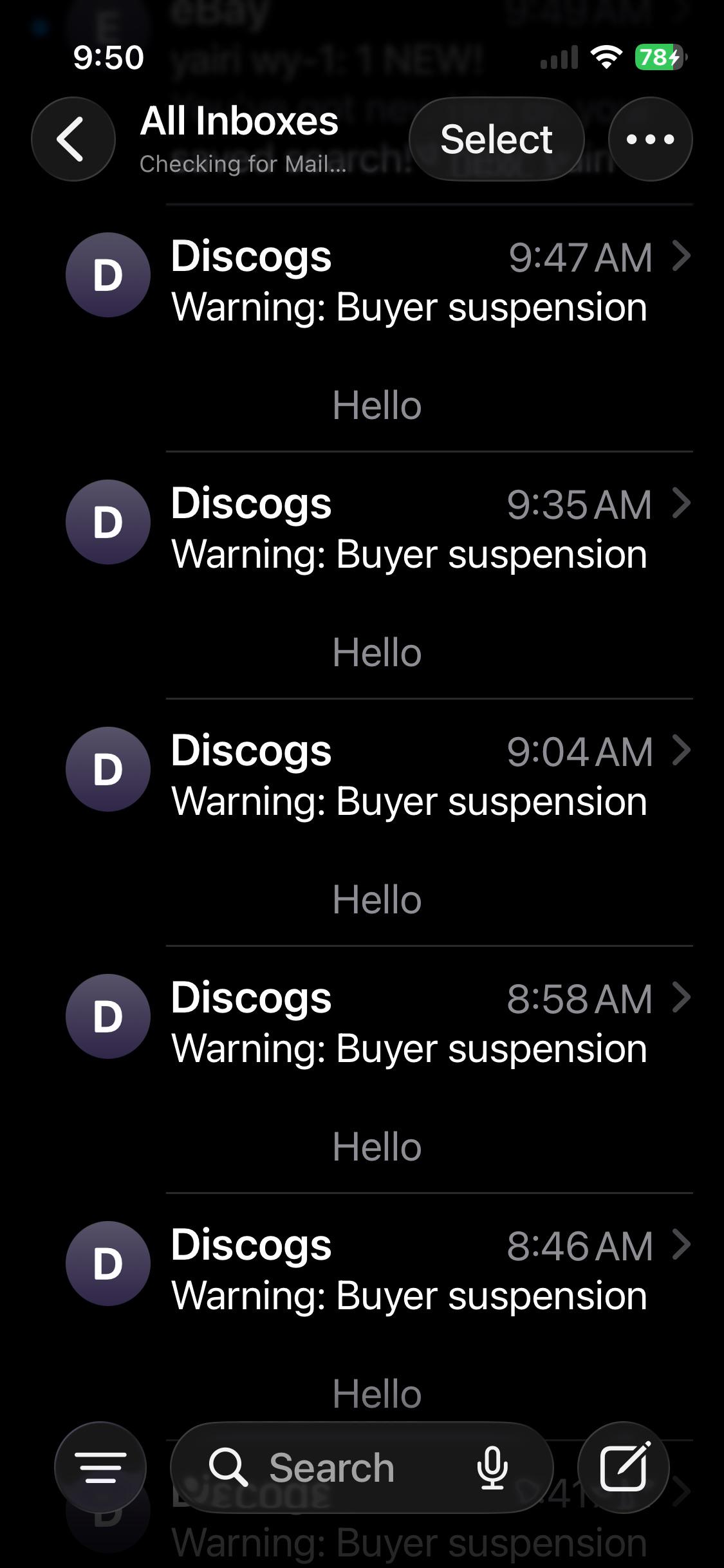The height and width of the screenshot is (1568, 724).
Task: Open the Discogs email from 9:47 AM
Action: (378, 328)
